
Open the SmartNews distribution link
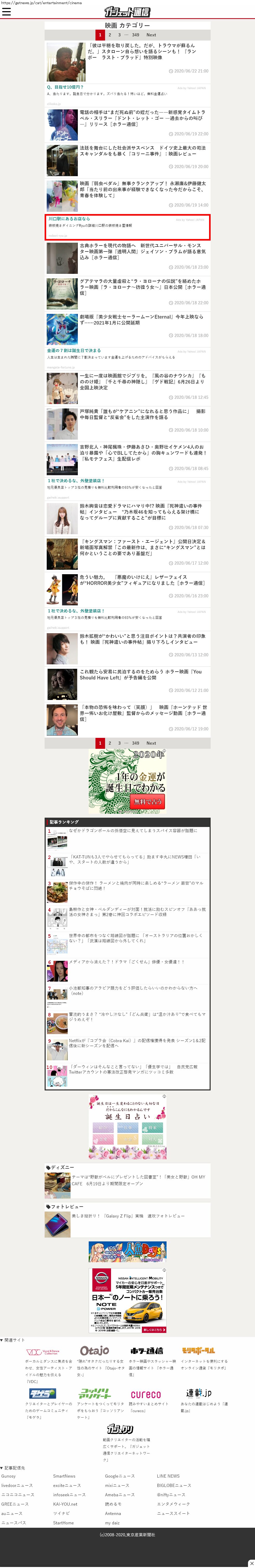click(x=64, y=1476)
